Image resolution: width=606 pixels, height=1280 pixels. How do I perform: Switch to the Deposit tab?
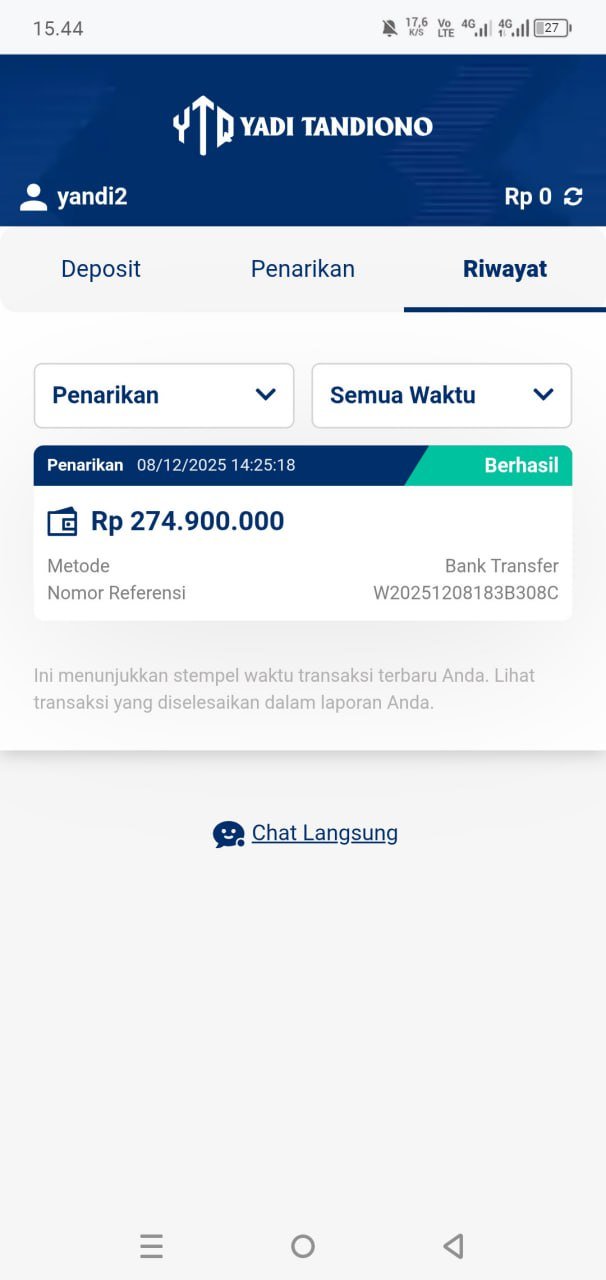pyautogui.click(x=101, y=269)
